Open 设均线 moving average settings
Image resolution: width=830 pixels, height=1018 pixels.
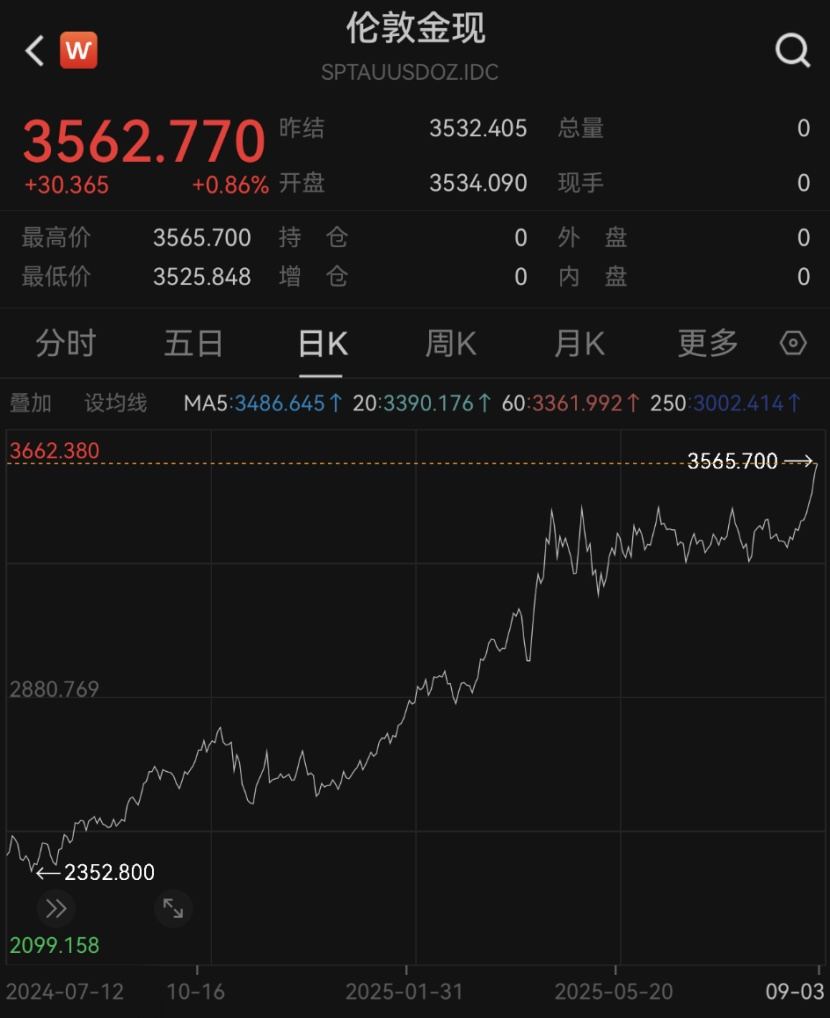click(115, 403)
